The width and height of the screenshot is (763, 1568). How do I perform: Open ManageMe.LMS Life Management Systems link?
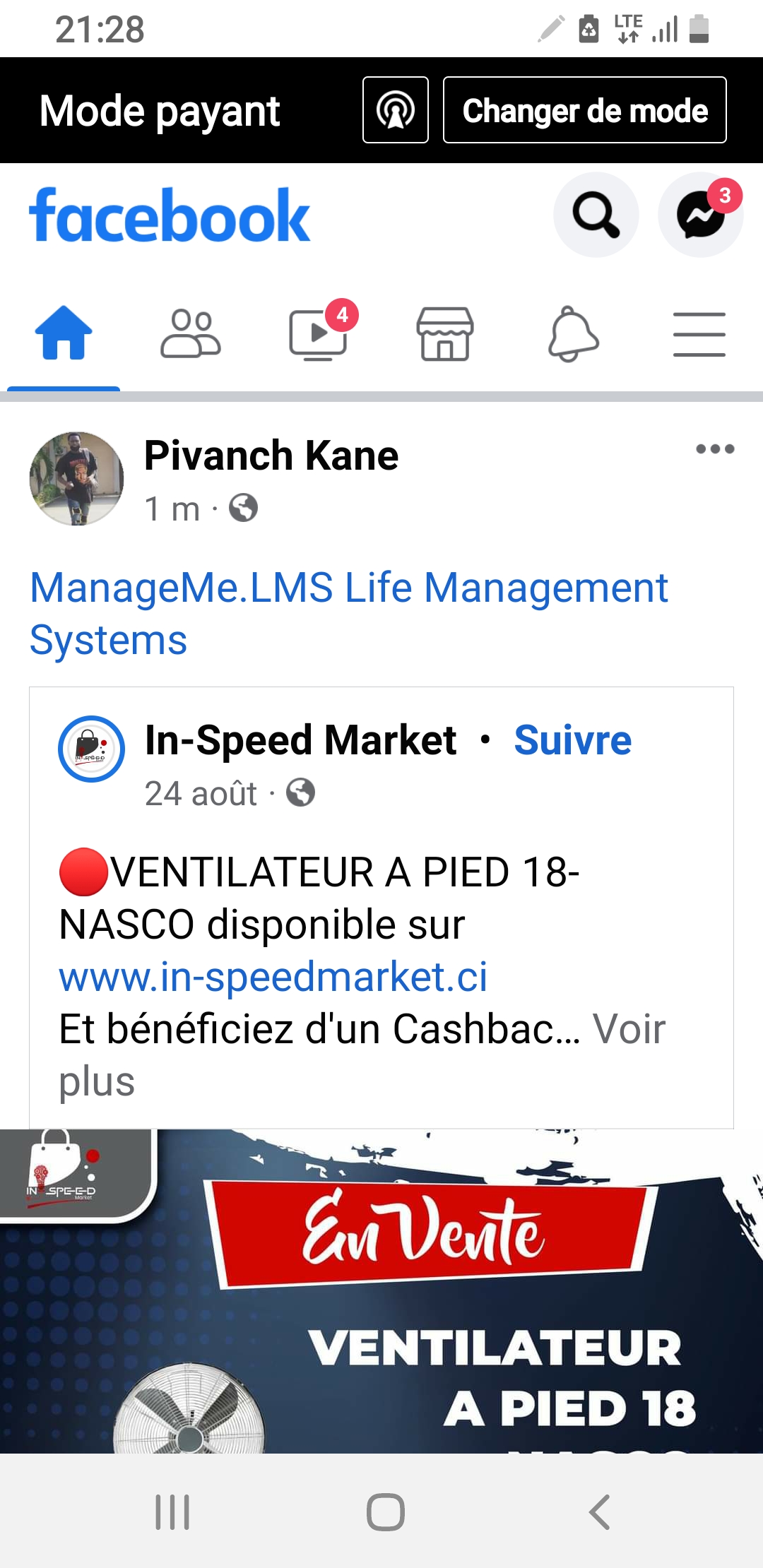click(348, 613)
